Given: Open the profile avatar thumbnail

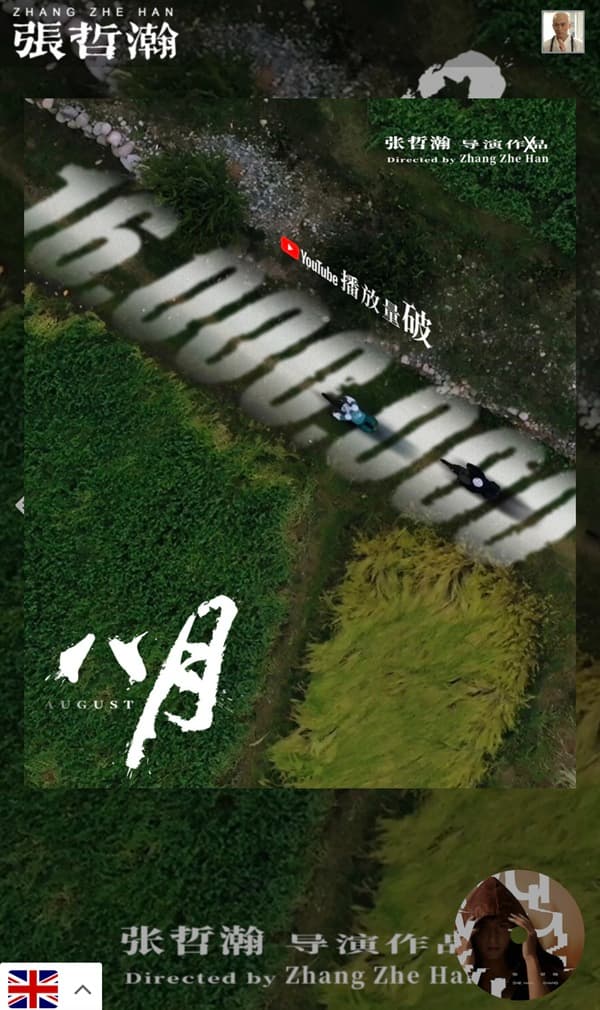Looking at the screenshot, I should click(x=562, y=32).
